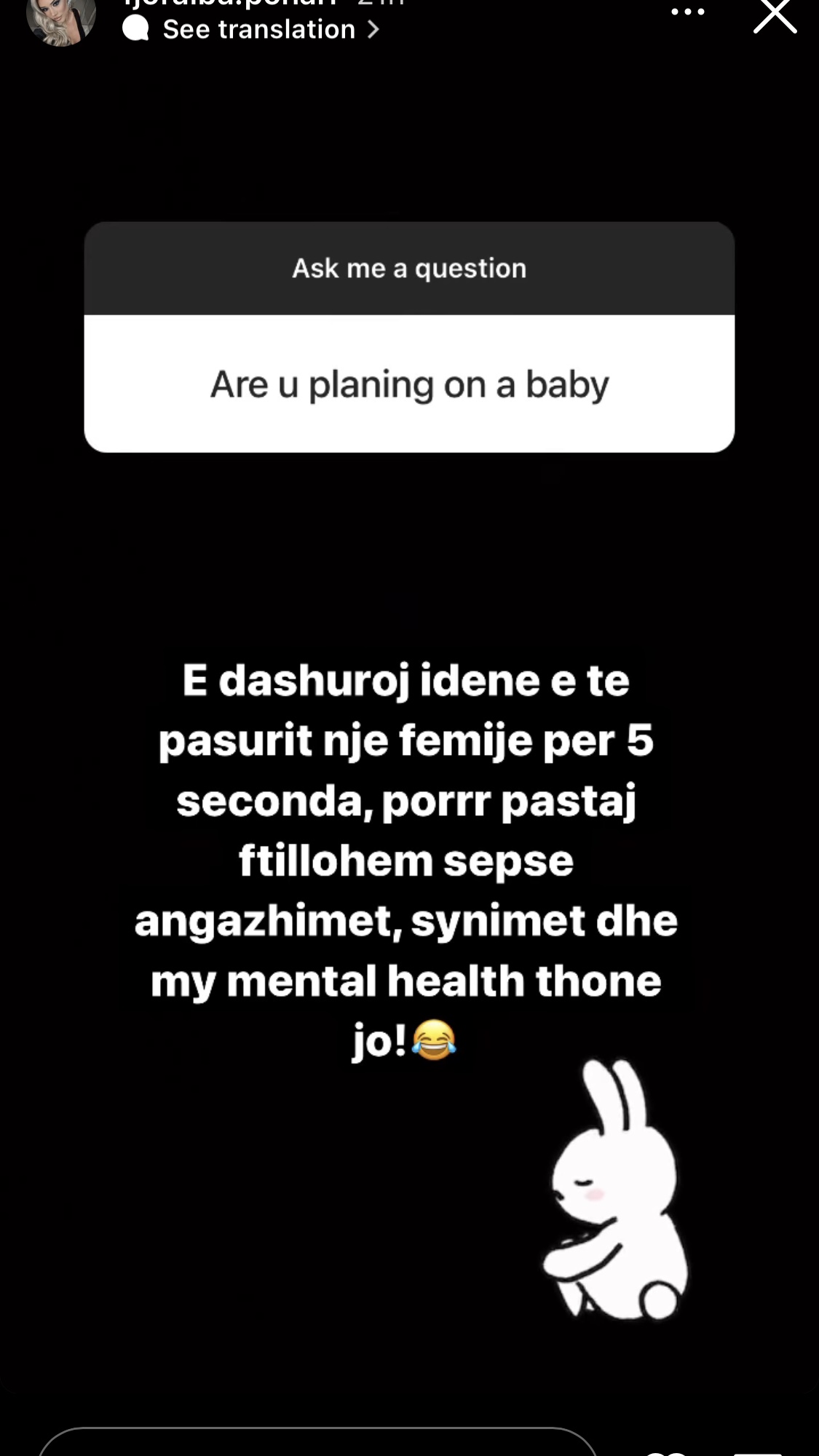Tap See translation link
This screenshot has width=819, height=1456.
(x=258, y=29)
